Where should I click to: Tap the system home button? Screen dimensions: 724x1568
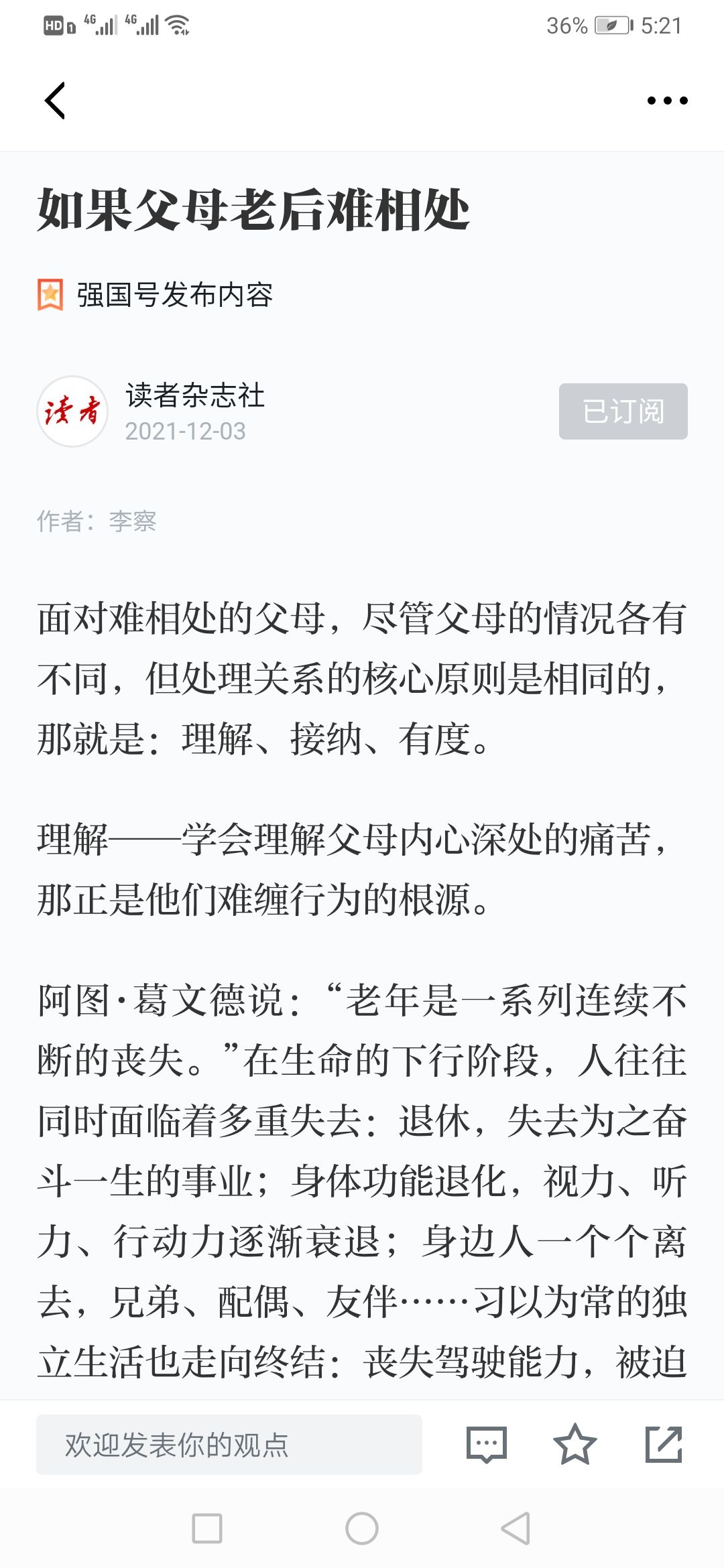coord(362,1528)
